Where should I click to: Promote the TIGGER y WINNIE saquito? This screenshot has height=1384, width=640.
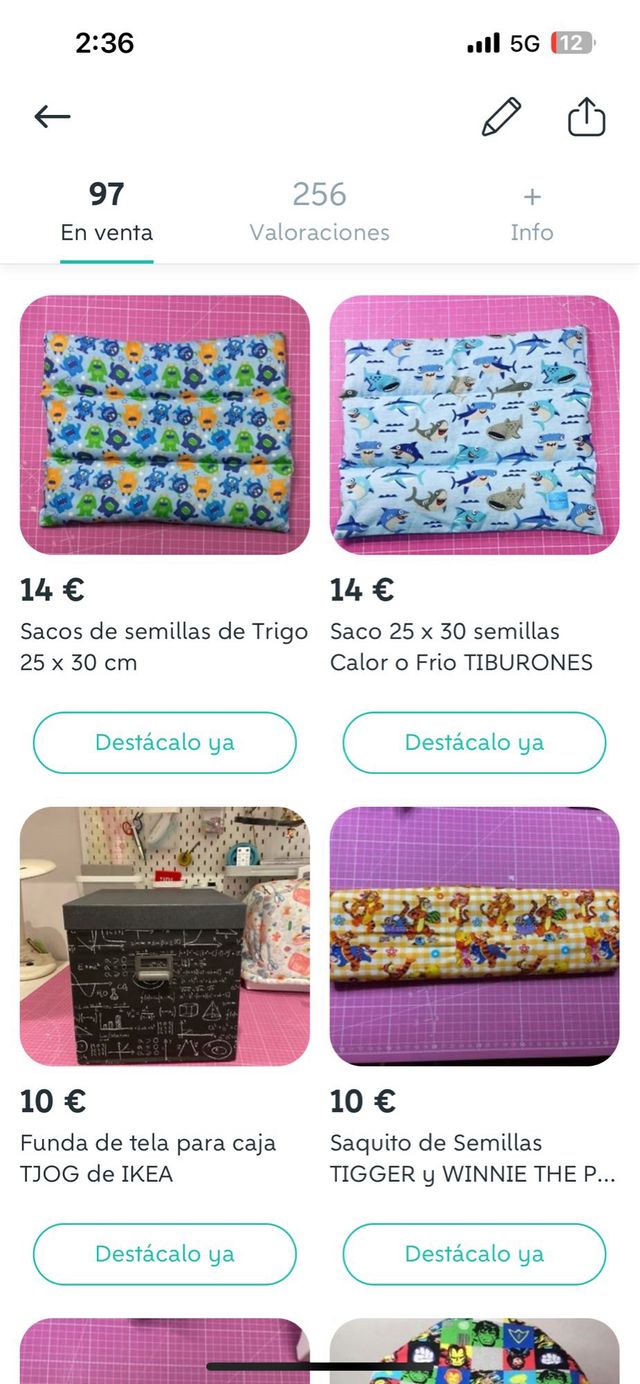pos(475,1254)
